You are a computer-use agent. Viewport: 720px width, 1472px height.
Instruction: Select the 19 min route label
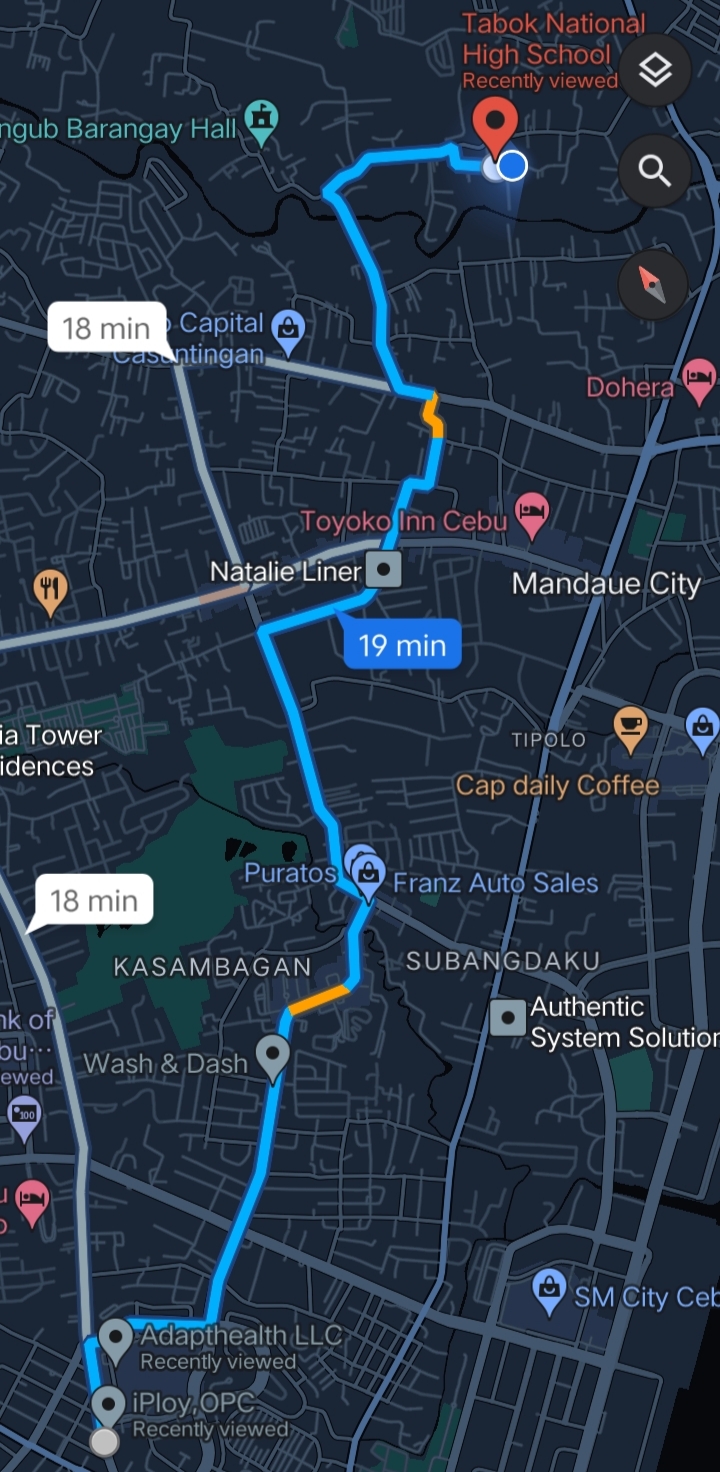tap(402, 645)
